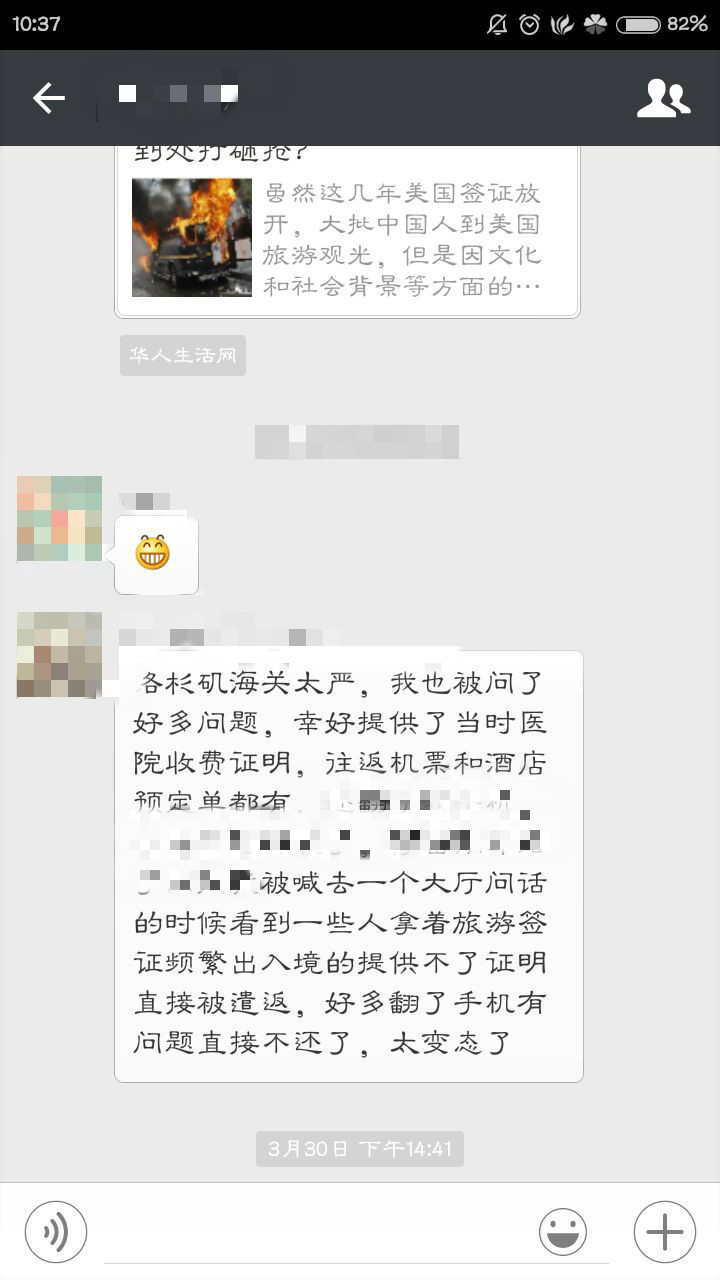Switch to voice message input

56,1232
